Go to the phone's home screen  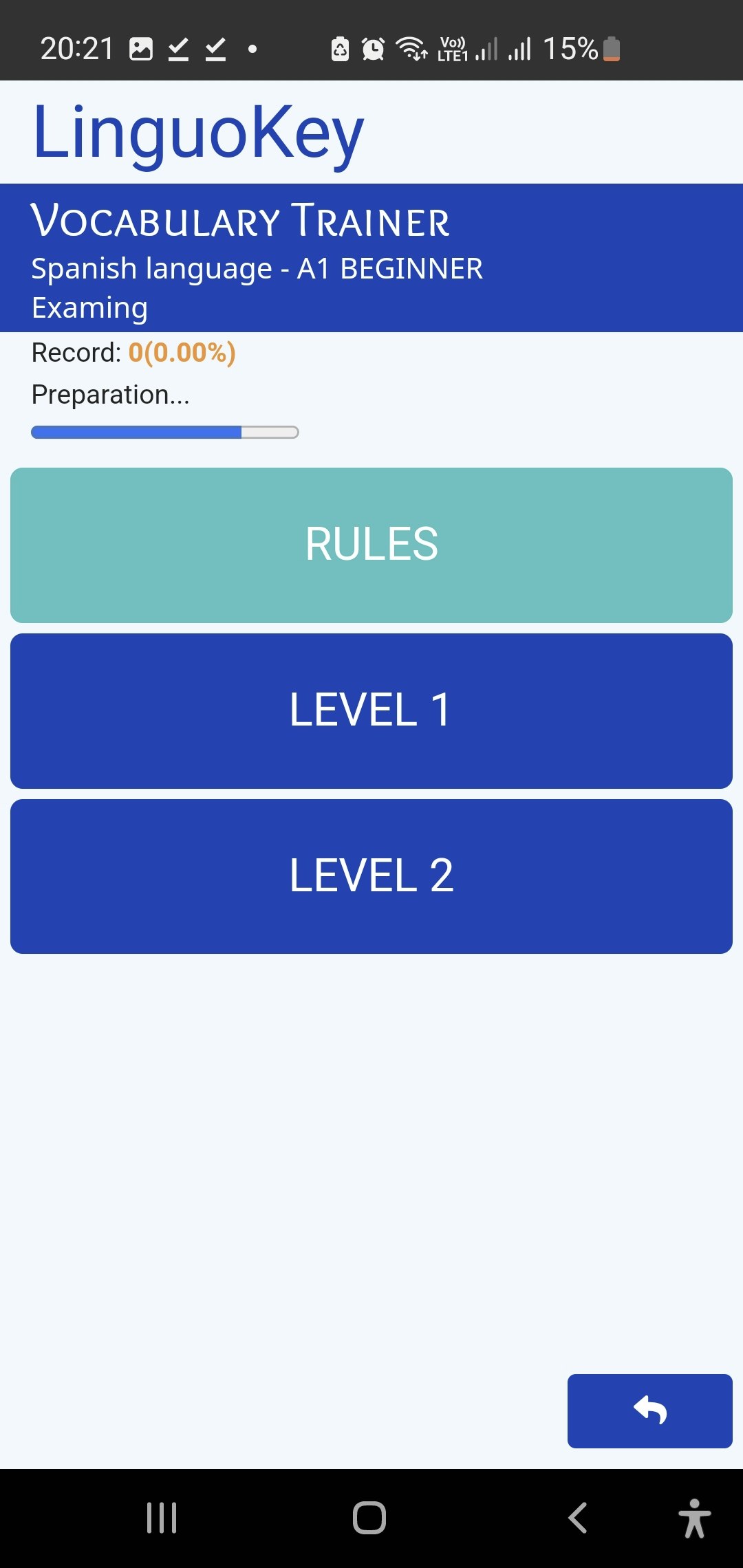click(x=369, y=1518)
